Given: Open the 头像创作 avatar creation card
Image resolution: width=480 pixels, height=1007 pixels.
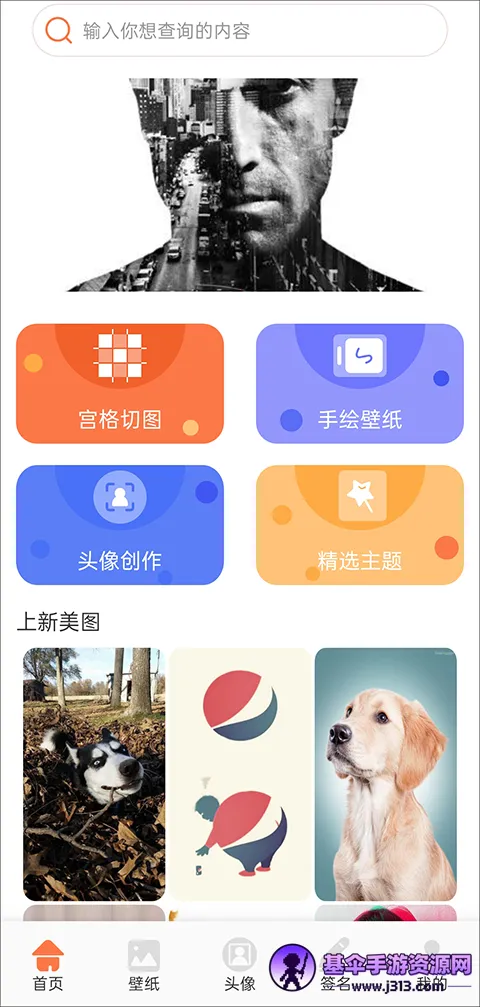Looking at the screenshot, I should 120,525.
